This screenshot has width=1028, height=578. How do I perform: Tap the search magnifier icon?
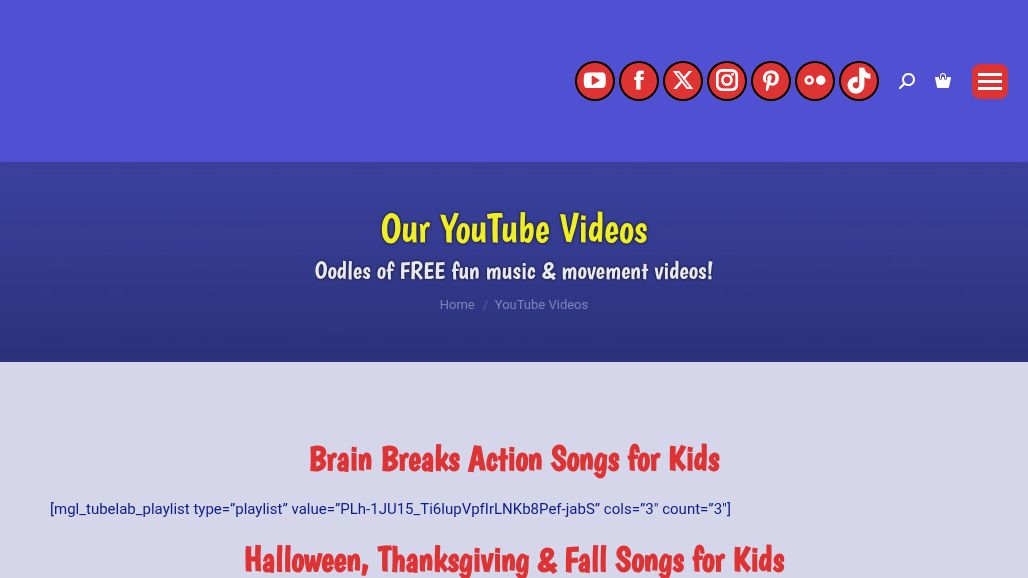click(907, 82)
